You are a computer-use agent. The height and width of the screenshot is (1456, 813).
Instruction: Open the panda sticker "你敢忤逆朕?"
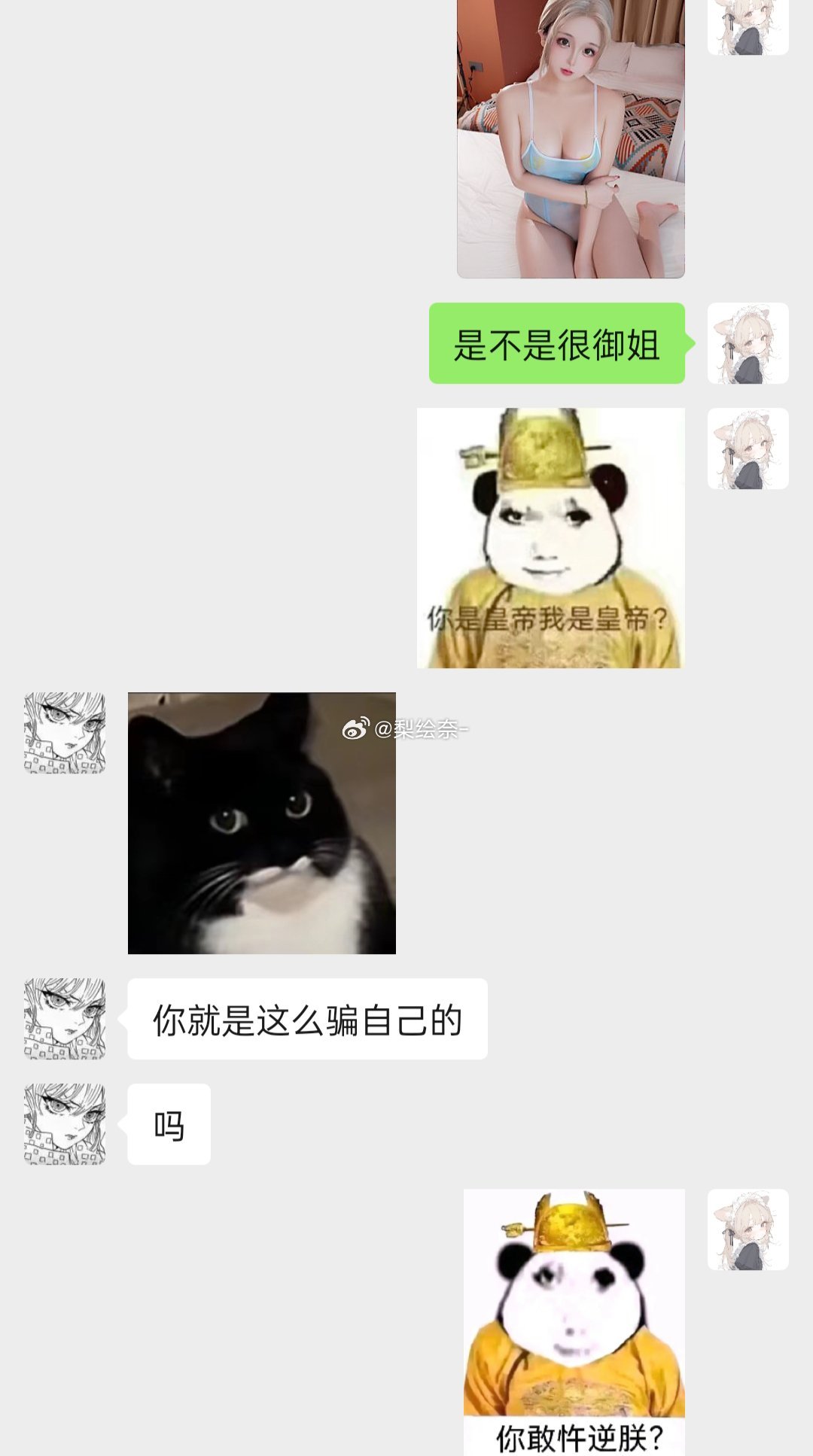coord(574,1321)
